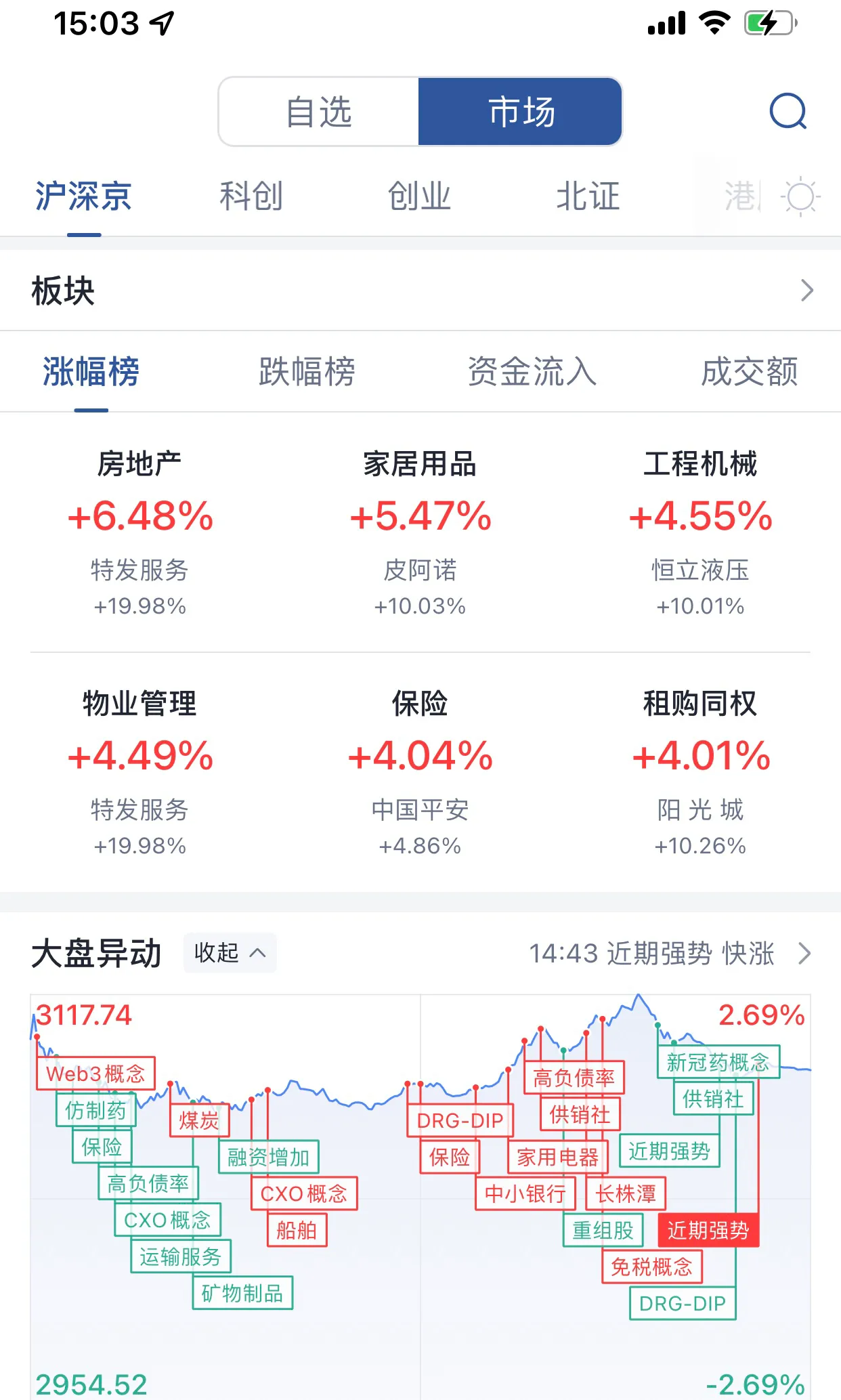The width and height of the screenshot is (841, 1400).
Task: Open the 家居用品 sector card
Action: pos(420,532)
